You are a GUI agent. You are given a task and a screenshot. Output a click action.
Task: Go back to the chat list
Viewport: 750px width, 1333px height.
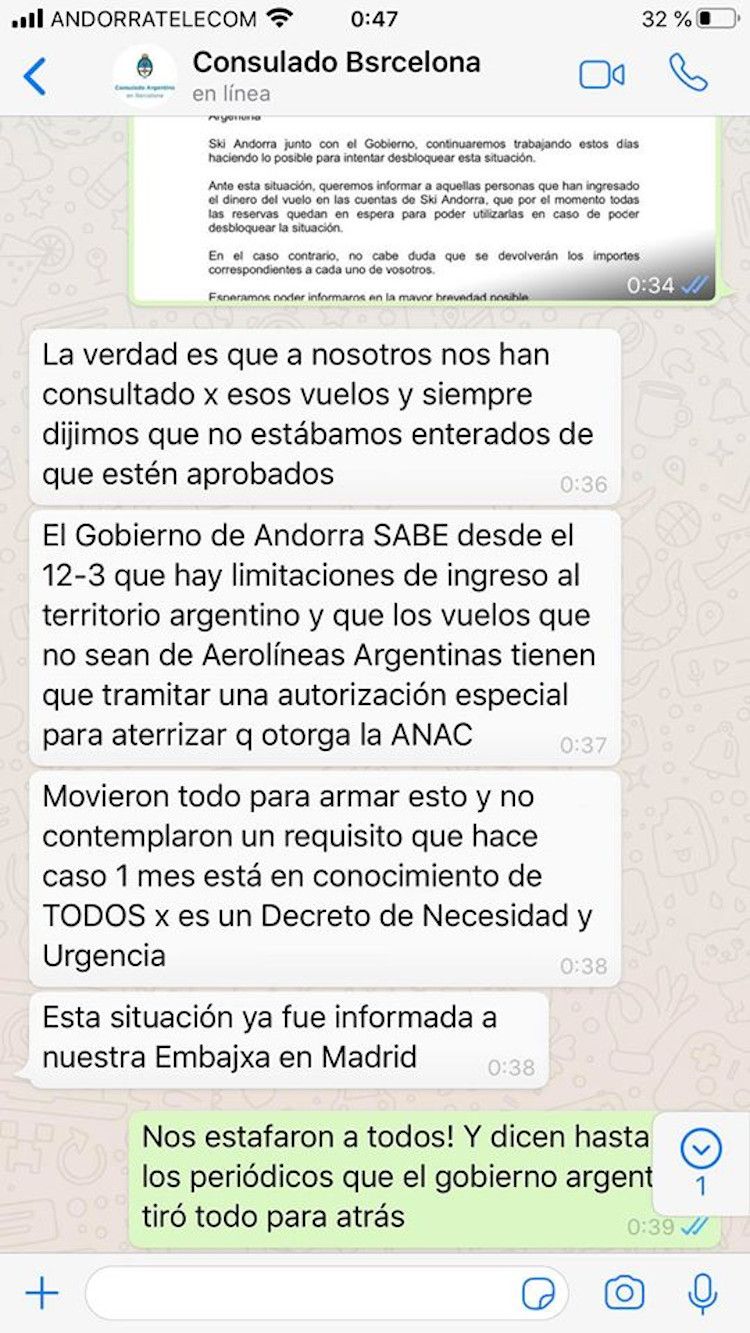click(34, 76)
